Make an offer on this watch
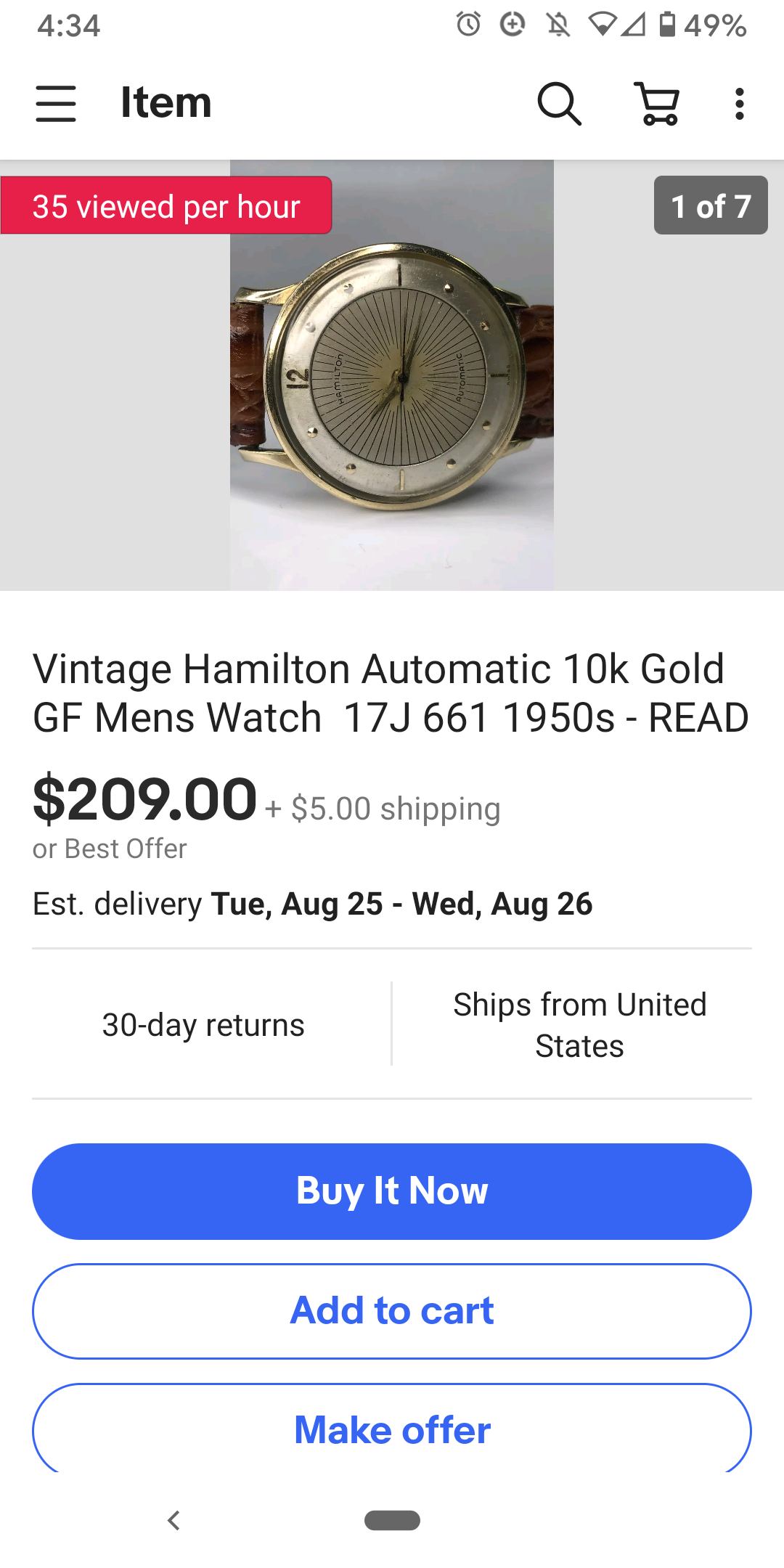This screenshot has width=784, height=1568. pos(392,1430)
